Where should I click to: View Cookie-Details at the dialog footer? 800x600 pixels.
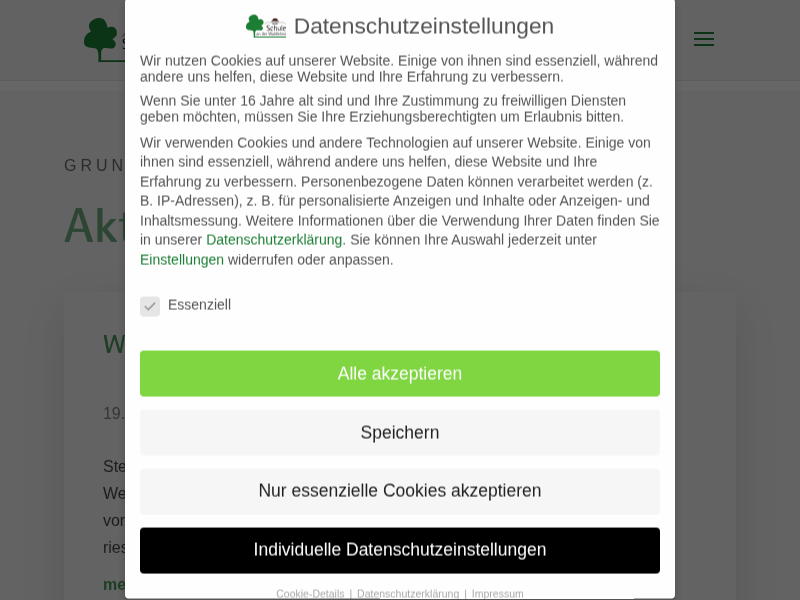coord(310,593)
